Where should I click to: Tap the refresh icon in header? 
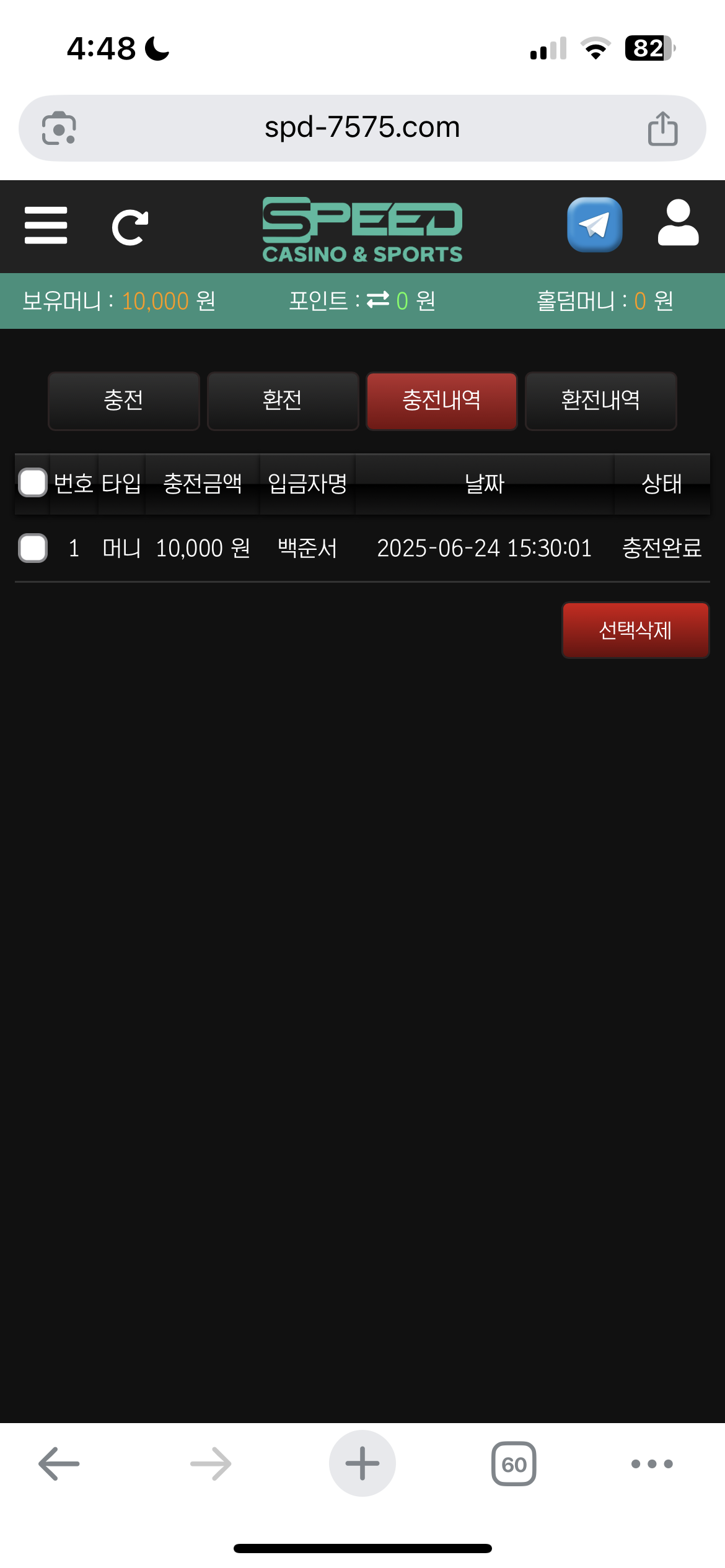[x=130, y=227]
